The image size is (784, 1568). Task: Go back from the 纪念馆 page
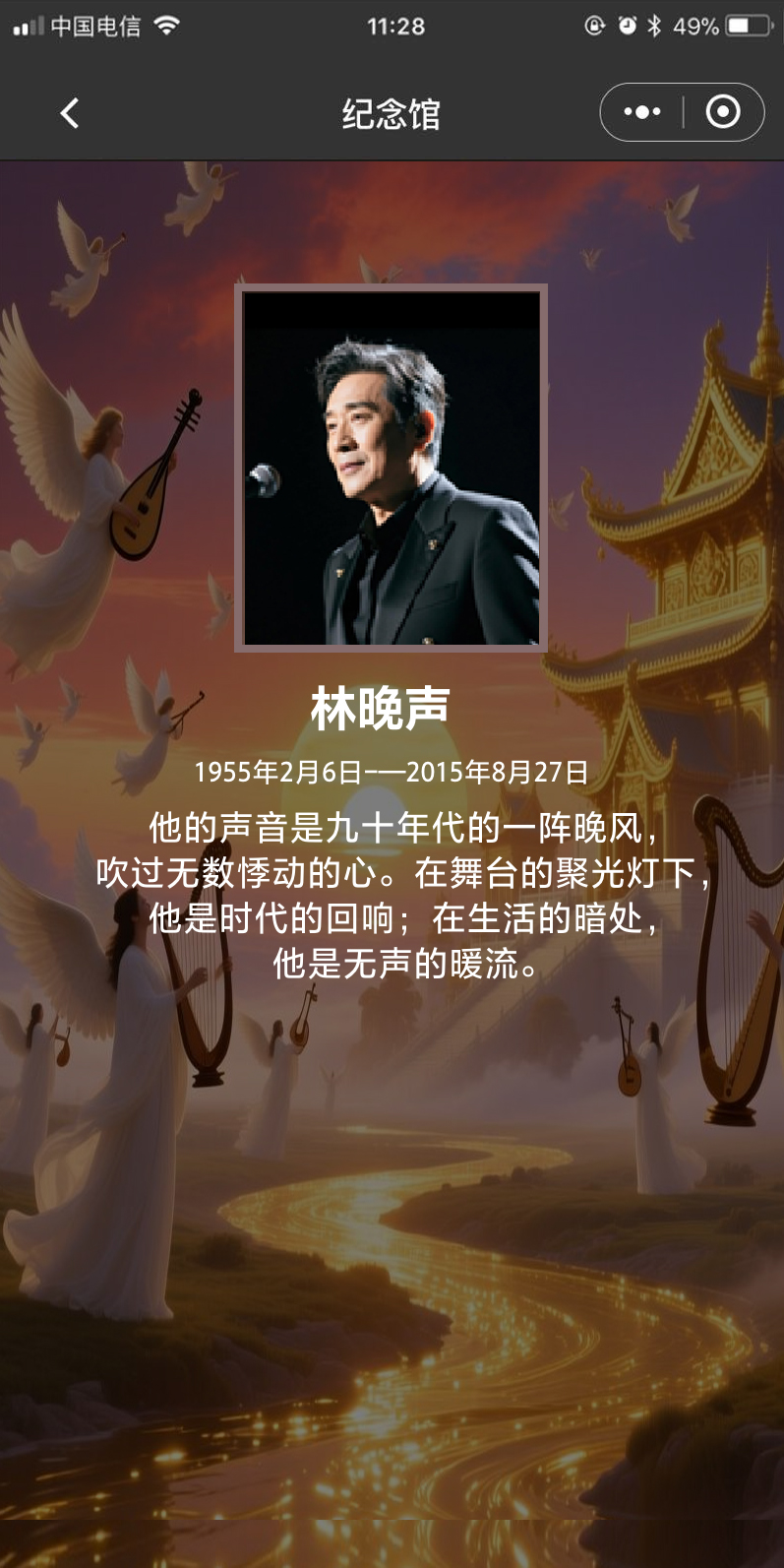coord(69,113)
